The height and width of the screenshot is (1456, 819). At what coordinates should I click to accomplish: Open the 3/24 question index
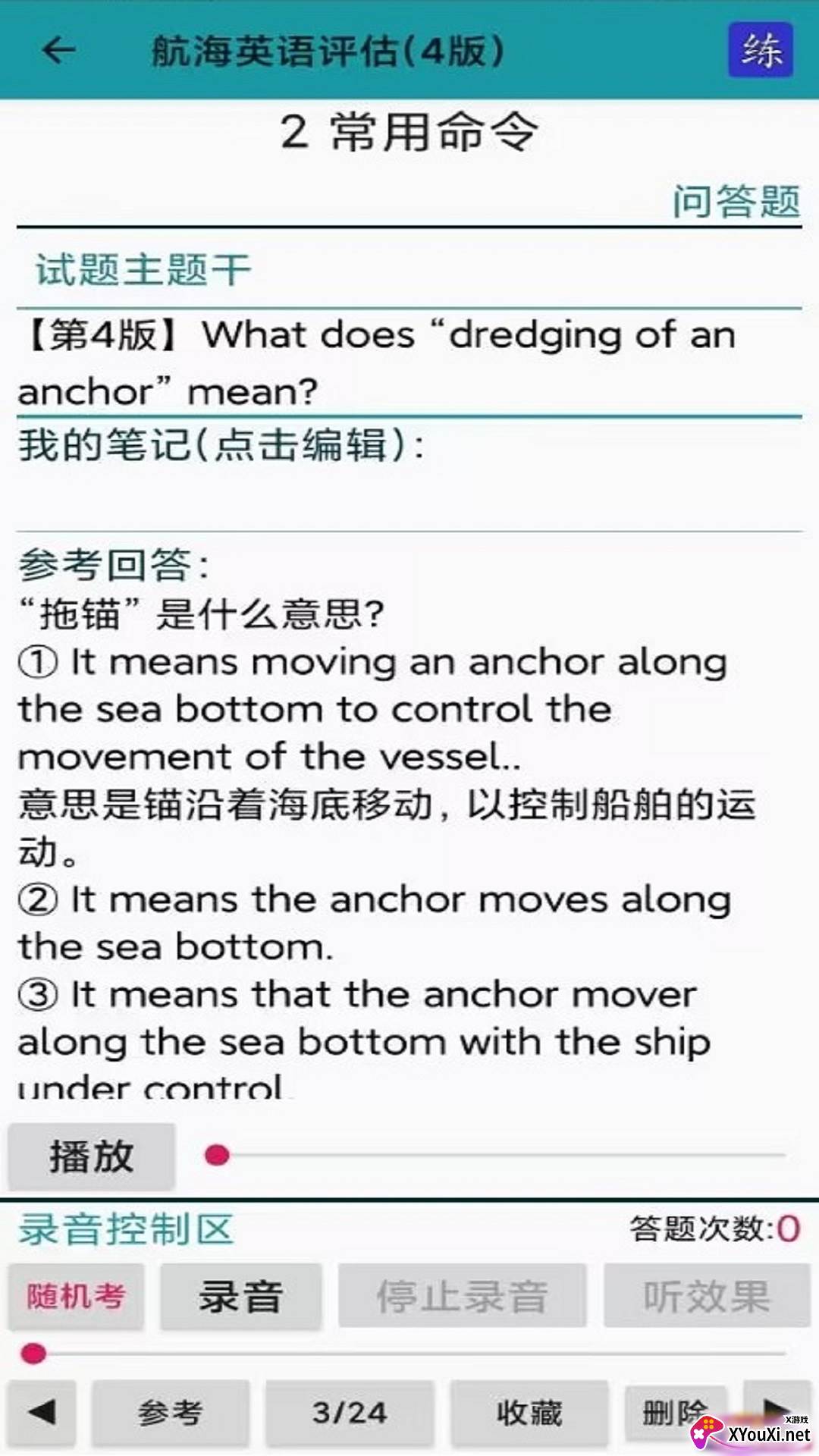coord(350,1413)
